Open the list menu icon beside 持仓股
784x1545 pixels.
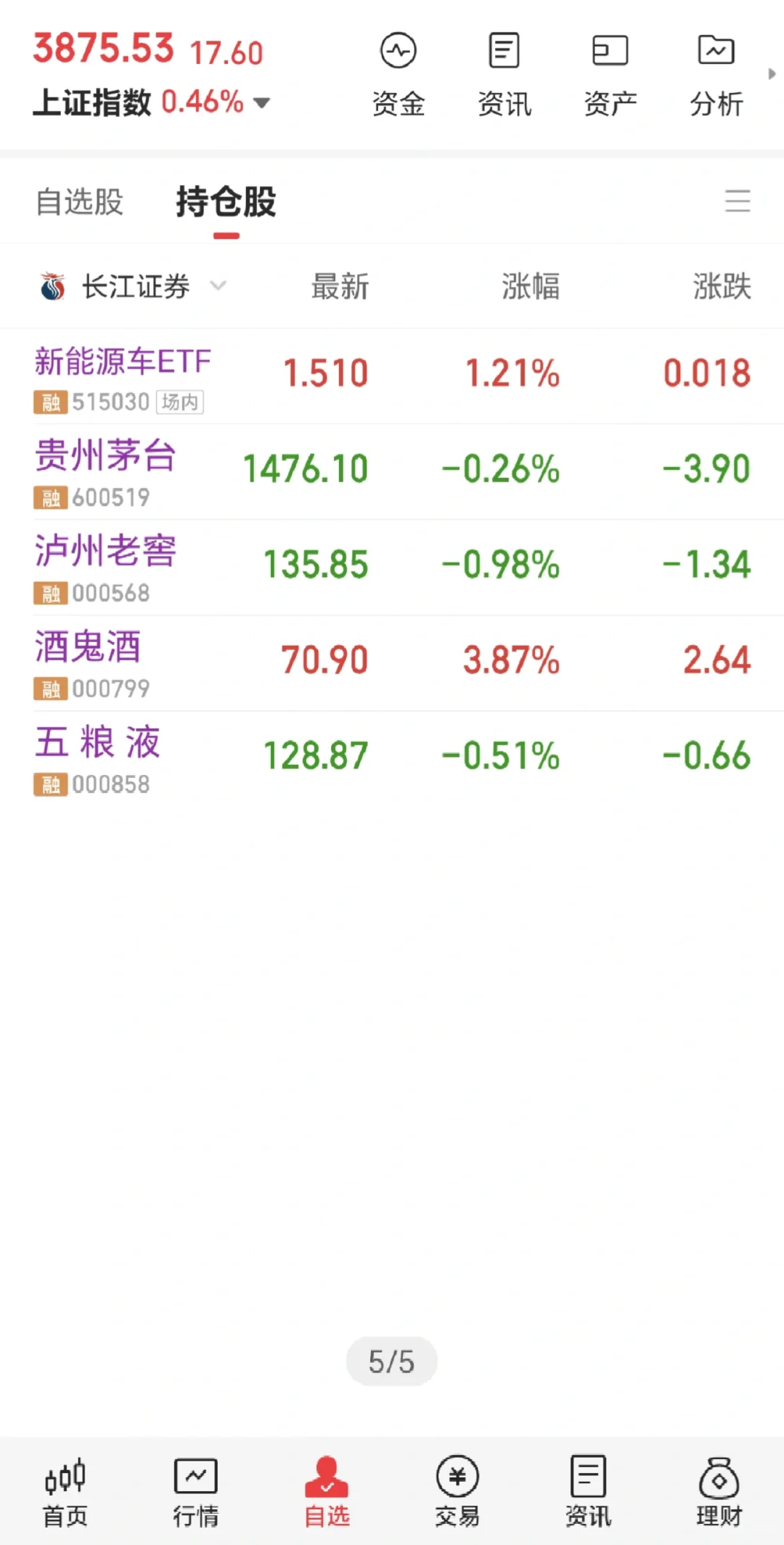click(738, 200)
